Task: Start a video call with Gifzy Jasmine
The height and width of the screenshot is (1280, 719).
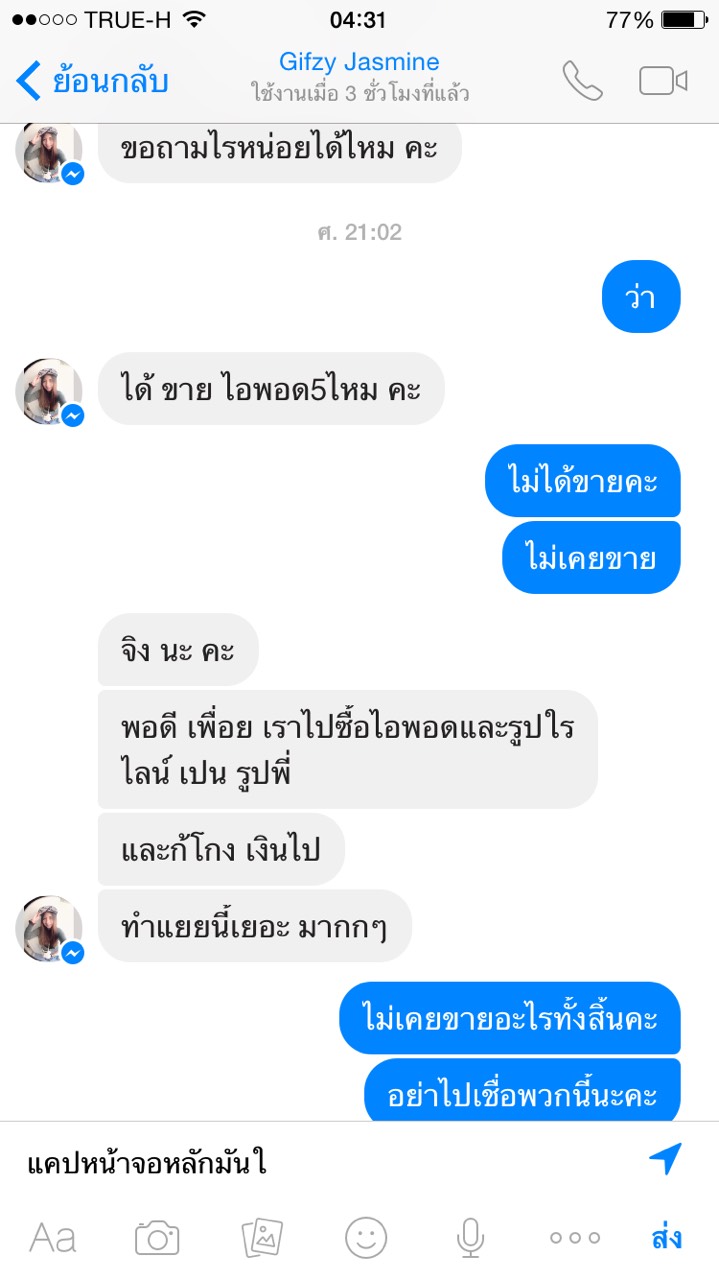Action: tap(663, 80)
